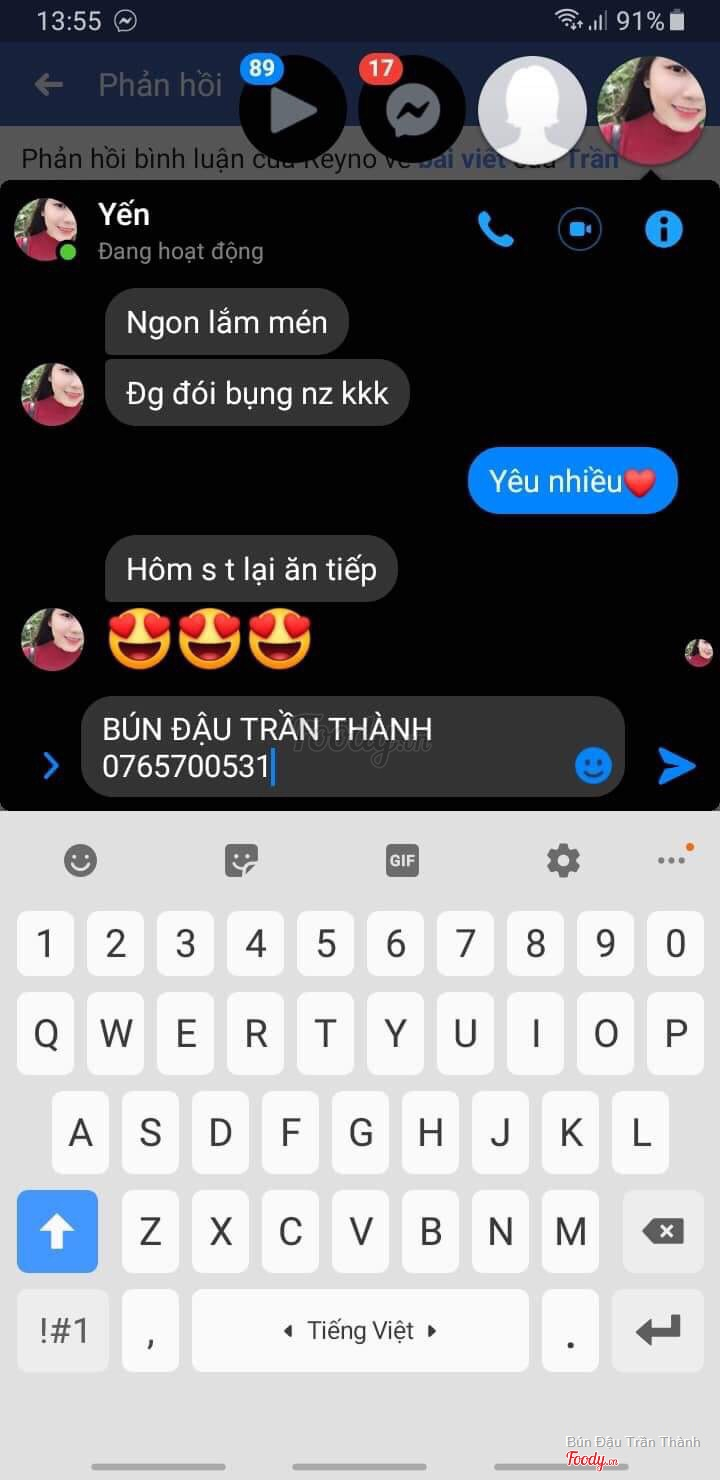Send the typed message

point(677,766)
